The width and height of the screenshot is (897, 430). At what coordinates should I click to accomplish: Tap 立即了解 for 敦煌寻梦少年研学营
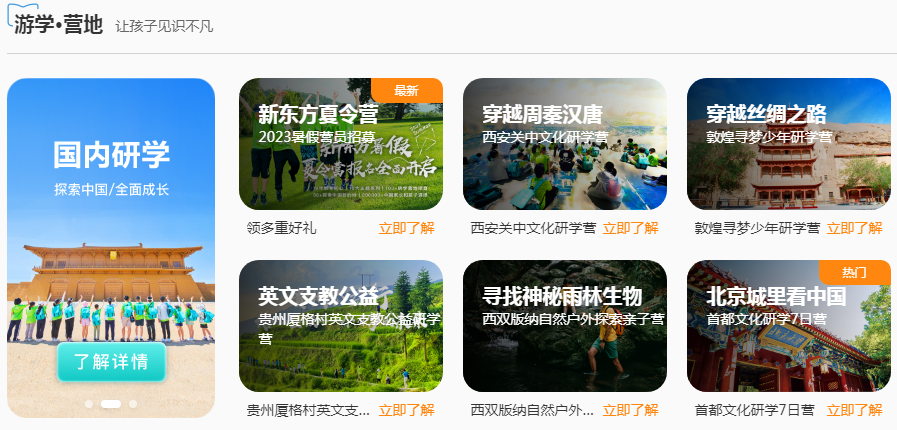(854, 228)
